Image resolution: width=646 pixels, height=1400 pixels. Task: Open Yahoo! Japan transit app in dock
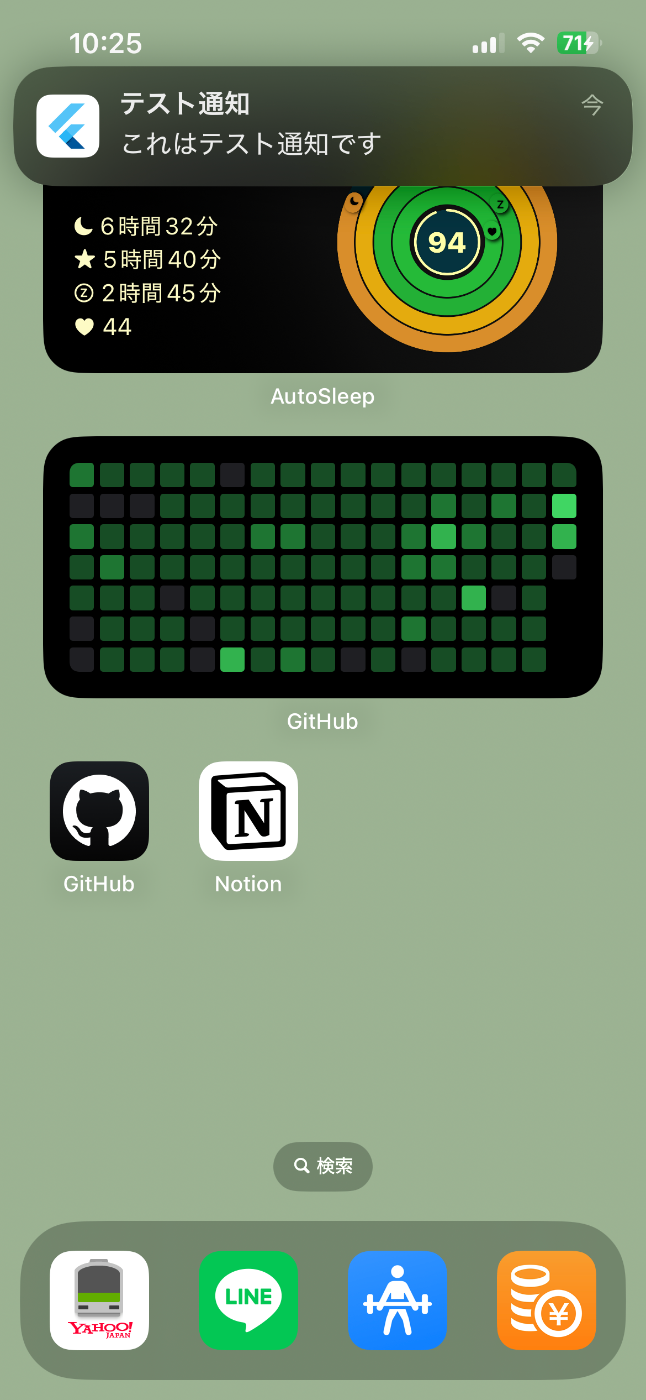99,1300
